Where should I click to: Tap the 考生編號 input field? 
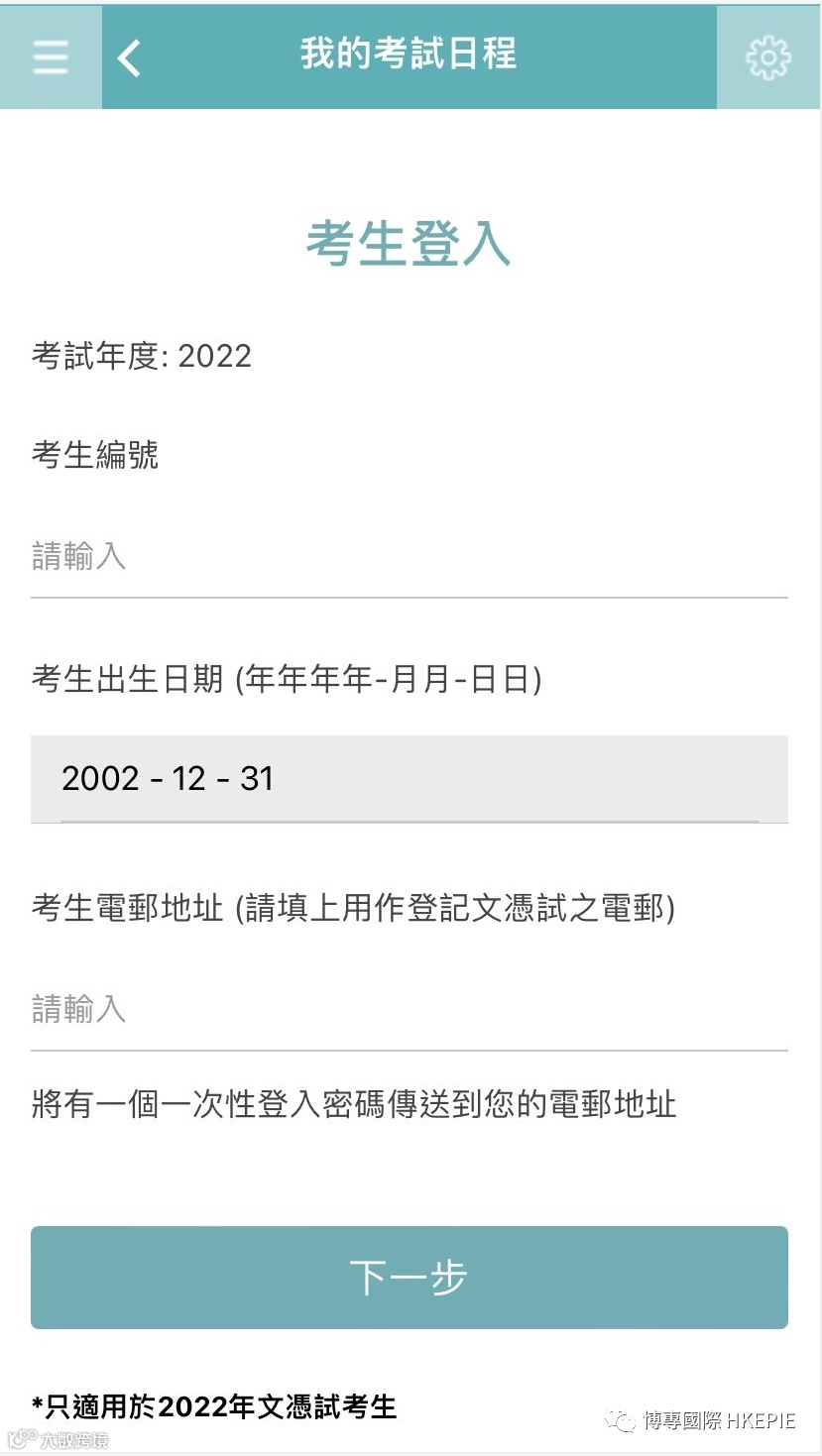tap(409, 557)
